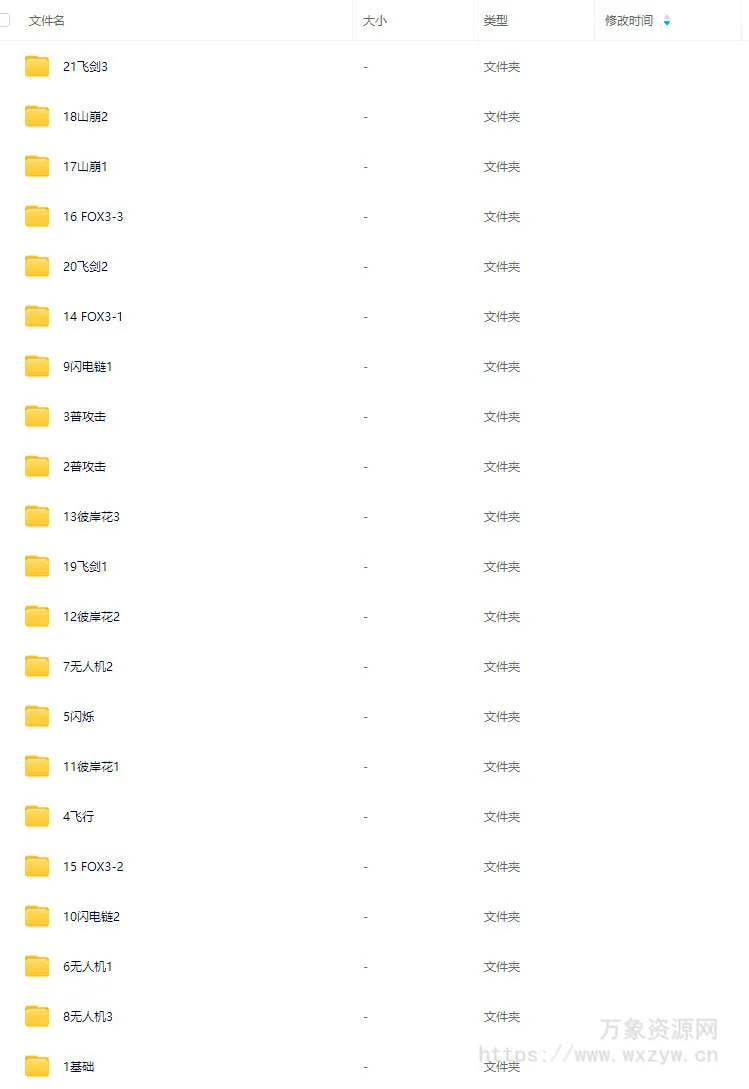Open folder 10闪电链2
The width and height of the screenshot is (749, 1089).
[91, 917]
